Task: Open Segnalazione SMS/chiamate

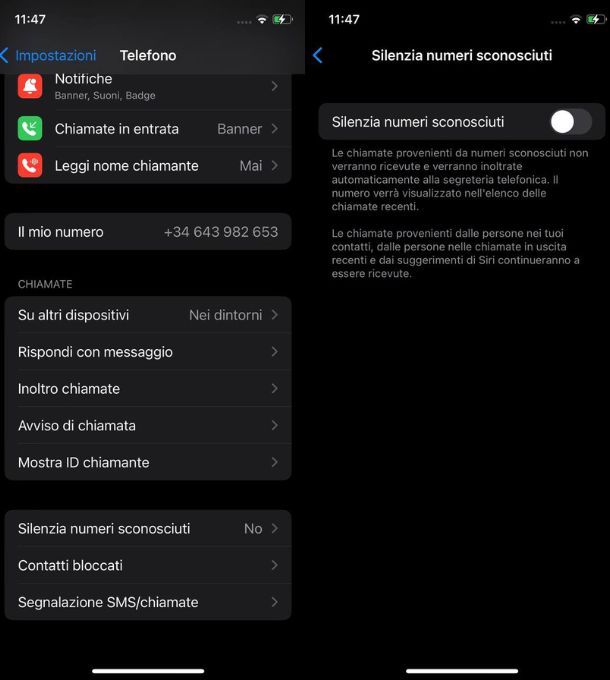Action: click(x=147, y=603)
